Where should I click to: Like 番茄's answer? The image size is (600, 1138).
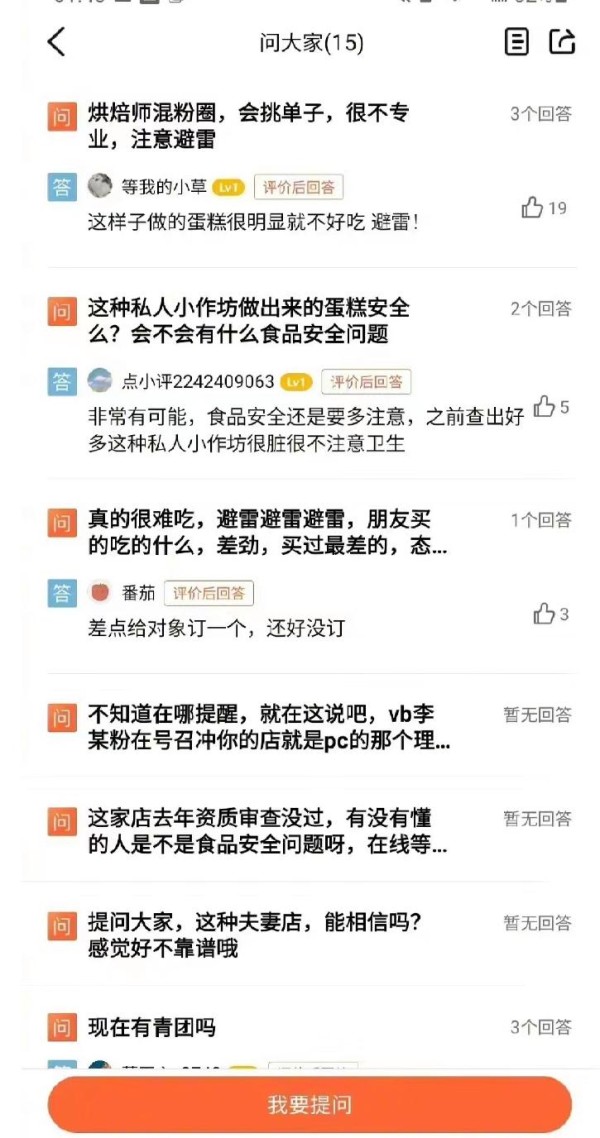point(544,614)
